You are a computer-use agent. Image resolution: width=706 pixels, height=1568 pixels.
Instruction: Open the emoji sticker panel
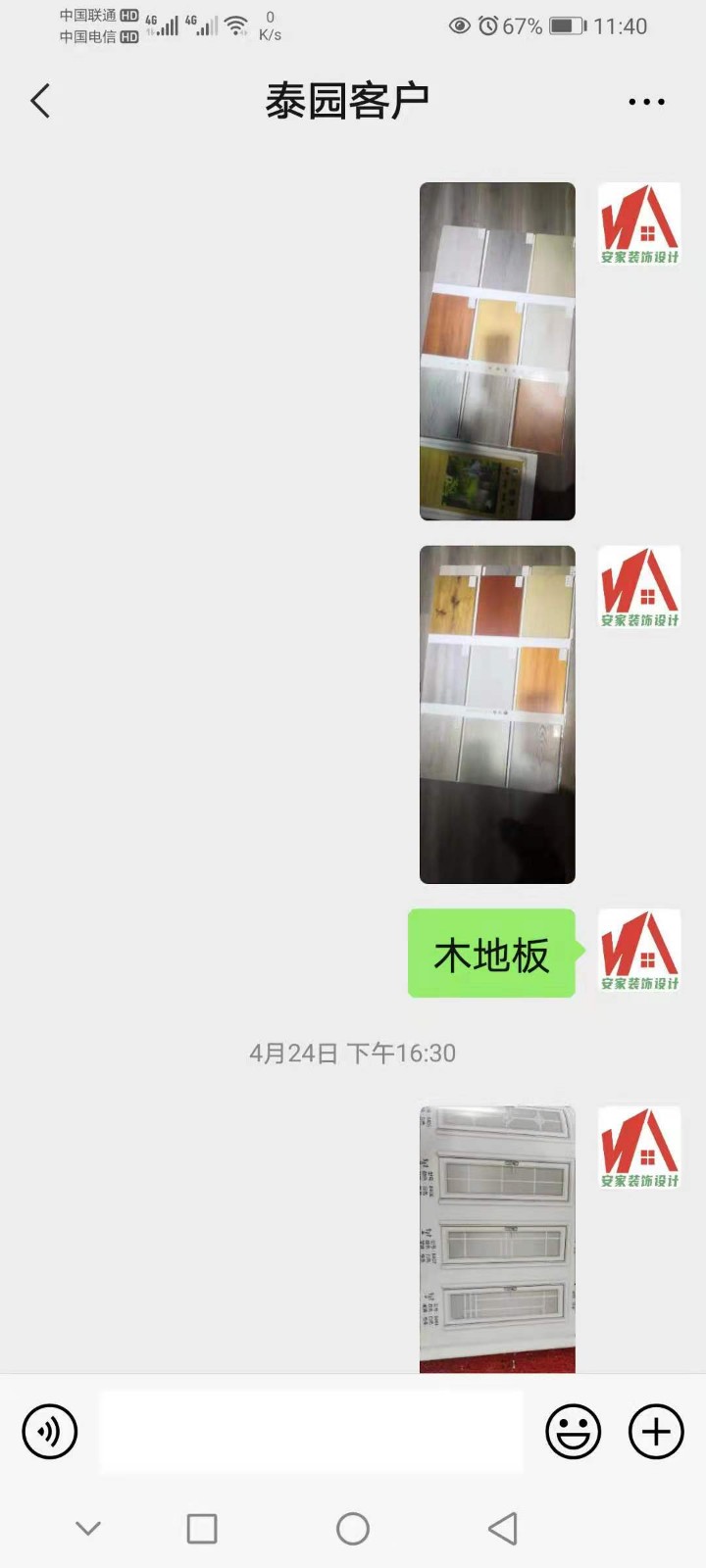pos(573,1432)
